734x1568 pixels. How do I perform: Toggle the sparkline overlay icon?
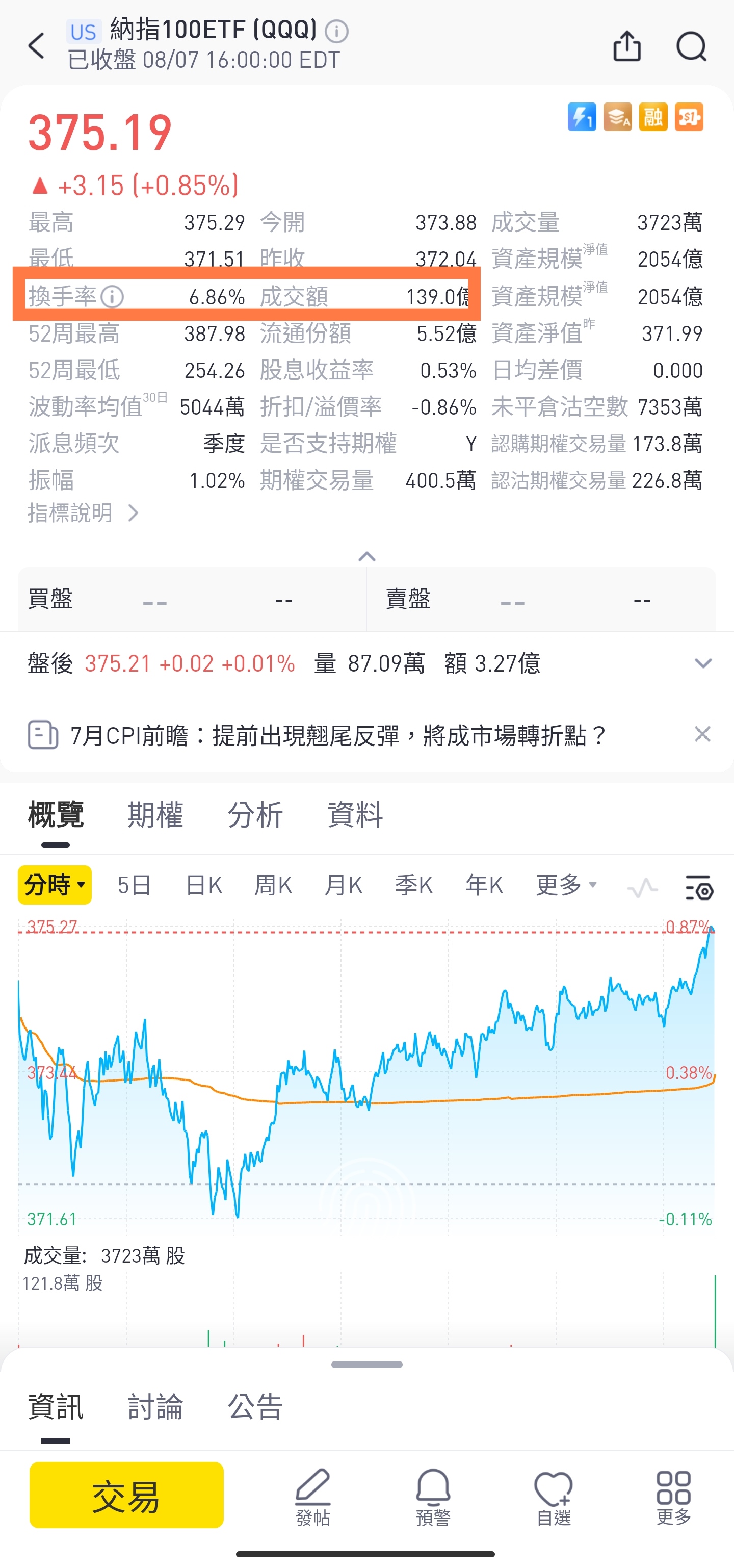(642, 888)
